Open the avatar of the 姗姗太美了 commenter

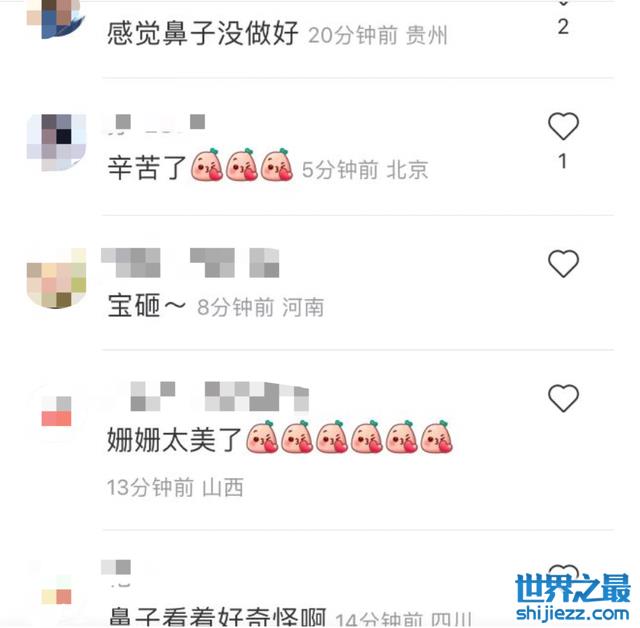tap(56, 413)
